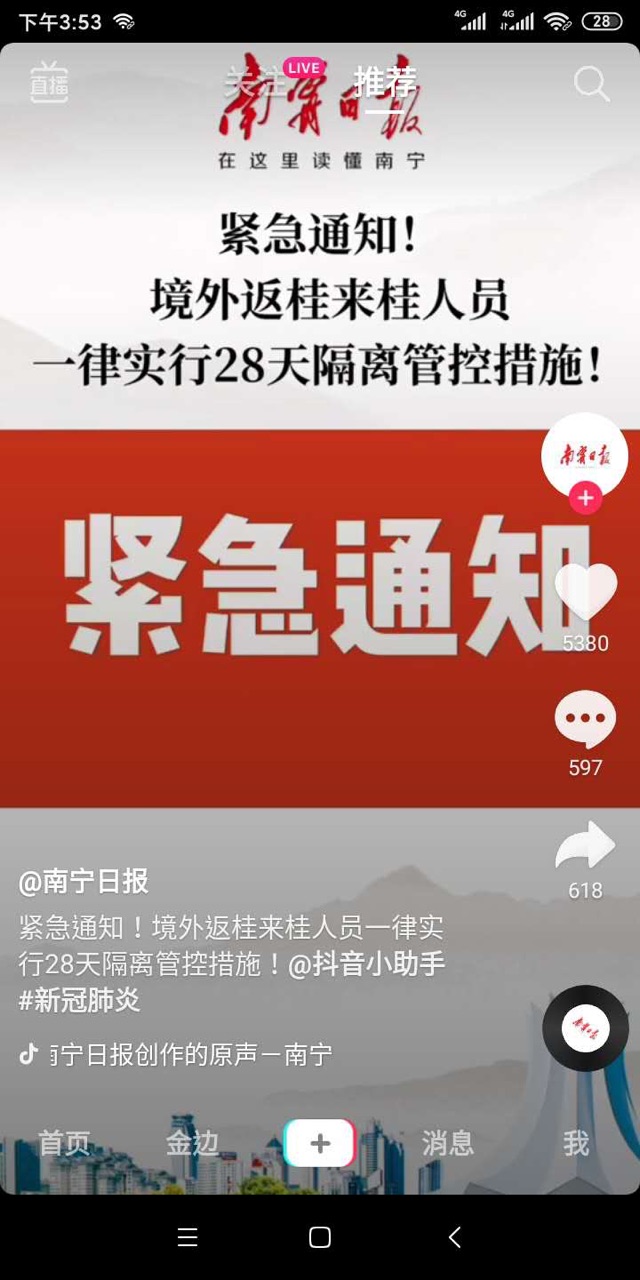
Task: Open the live stream icon
Action: 49,83
